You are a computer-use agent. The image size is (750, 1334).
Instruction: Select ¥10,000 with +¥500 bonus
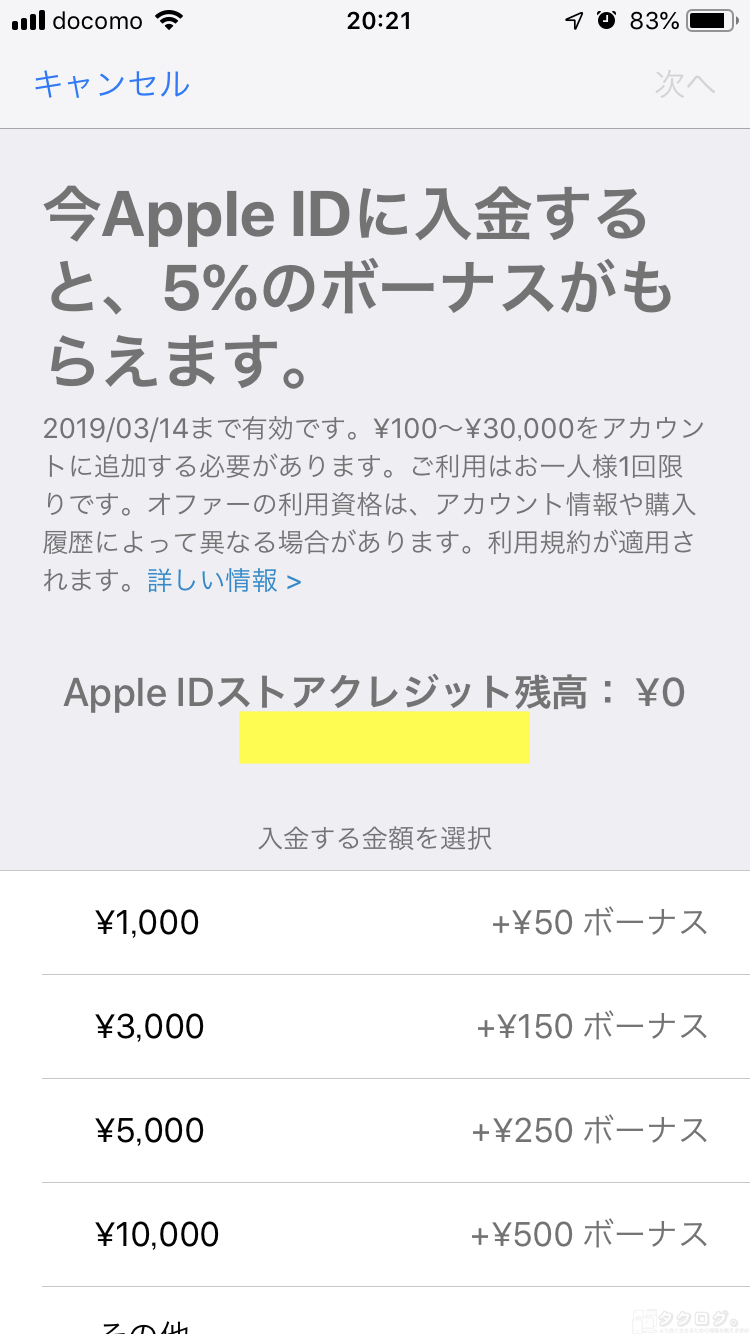tap(375, 1235)
